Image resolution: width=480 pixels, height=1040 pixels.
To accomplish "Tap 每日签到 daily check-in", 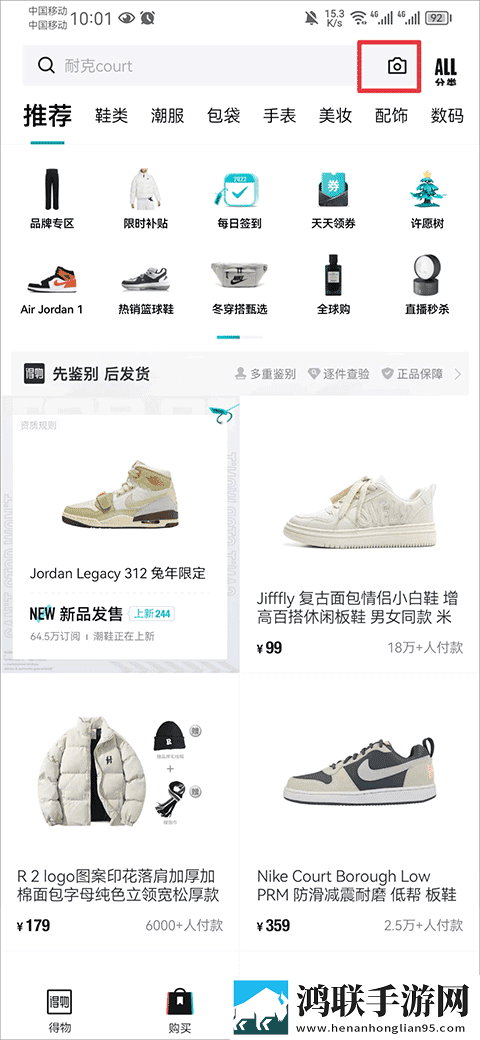I will pyautogui.click(x=239, y=198).
